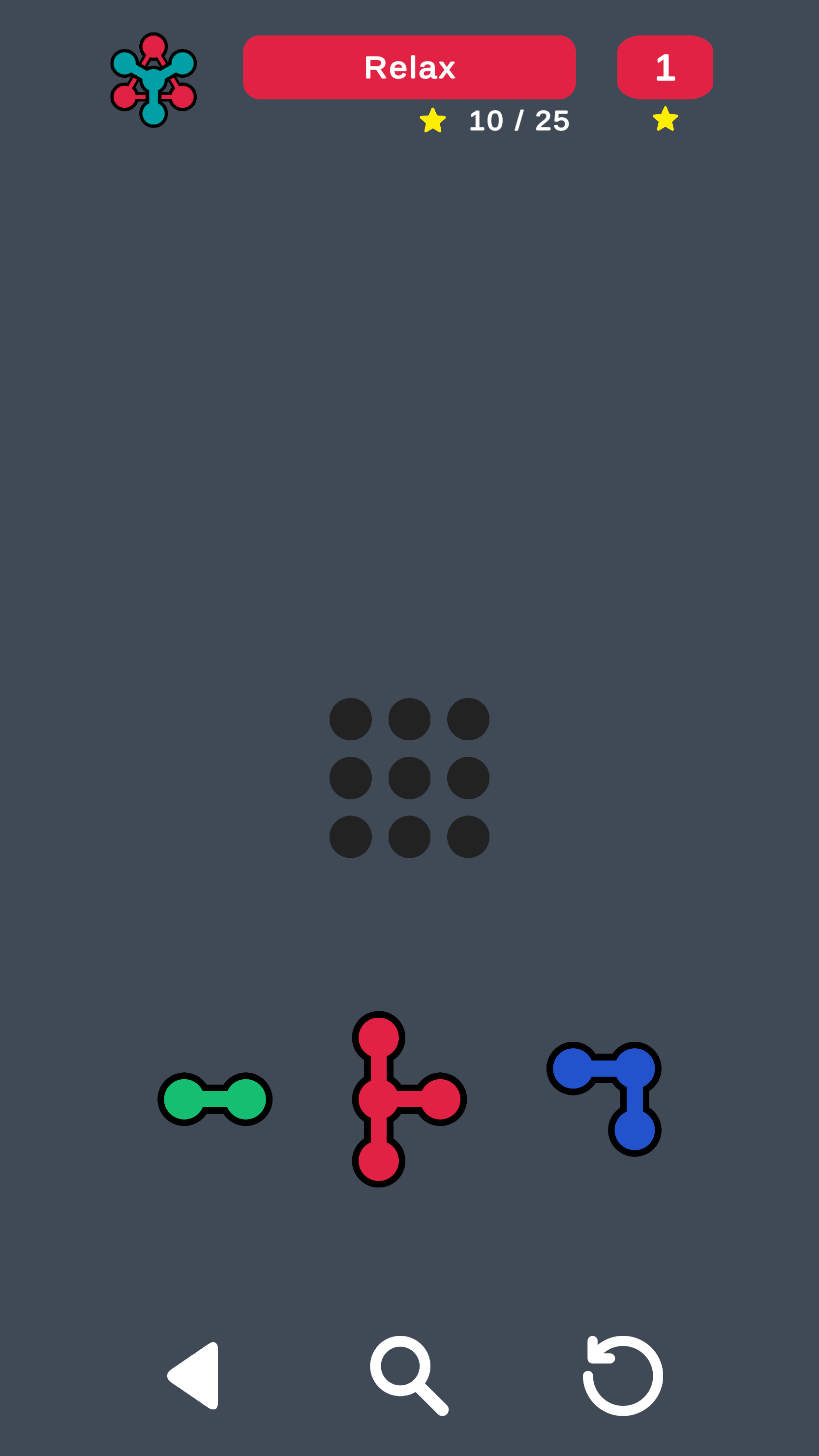The height and width of the screenshot is (1456, 819).
Task: Go back using the triangle arrow
Action: (x=195, y=1376)
